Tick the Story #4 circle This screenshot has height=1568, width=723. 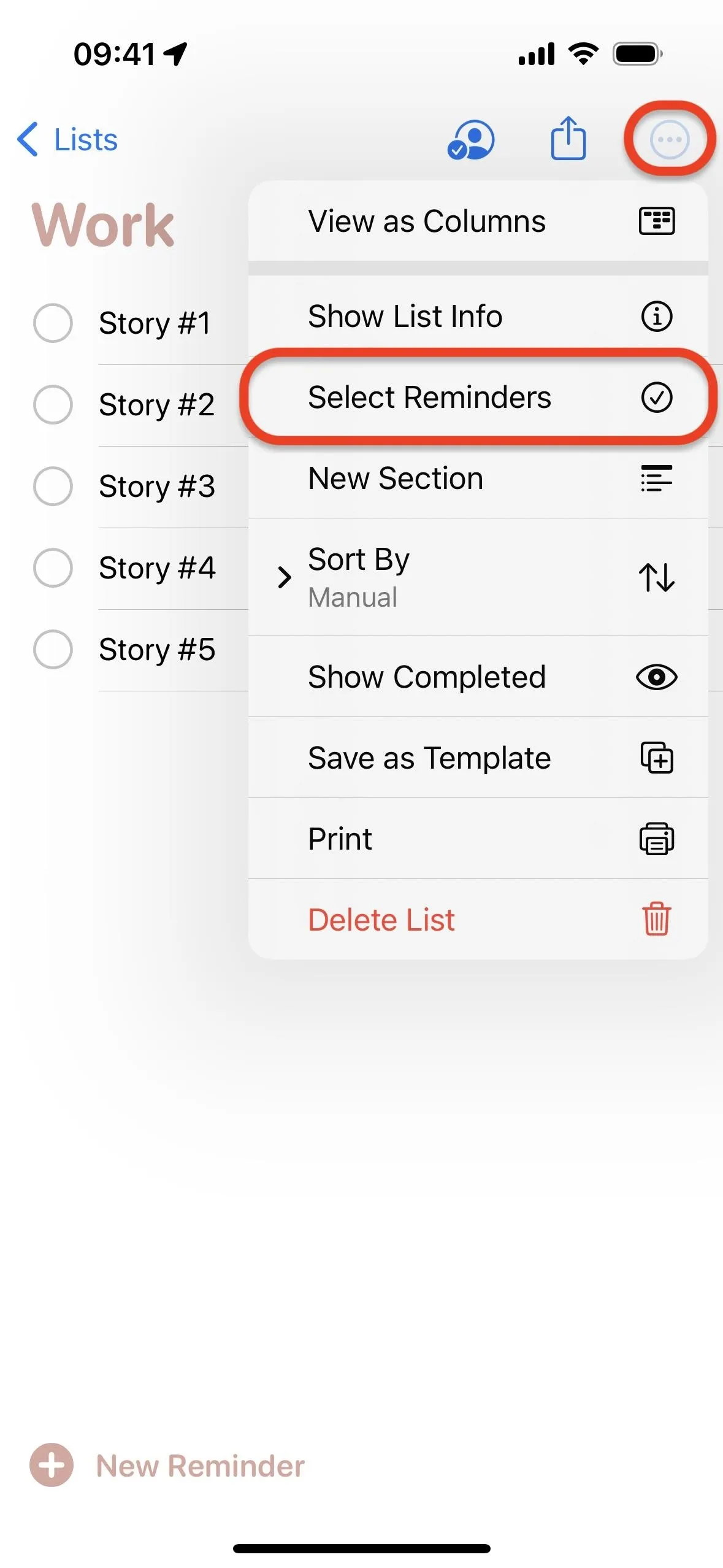pos(53,568)
